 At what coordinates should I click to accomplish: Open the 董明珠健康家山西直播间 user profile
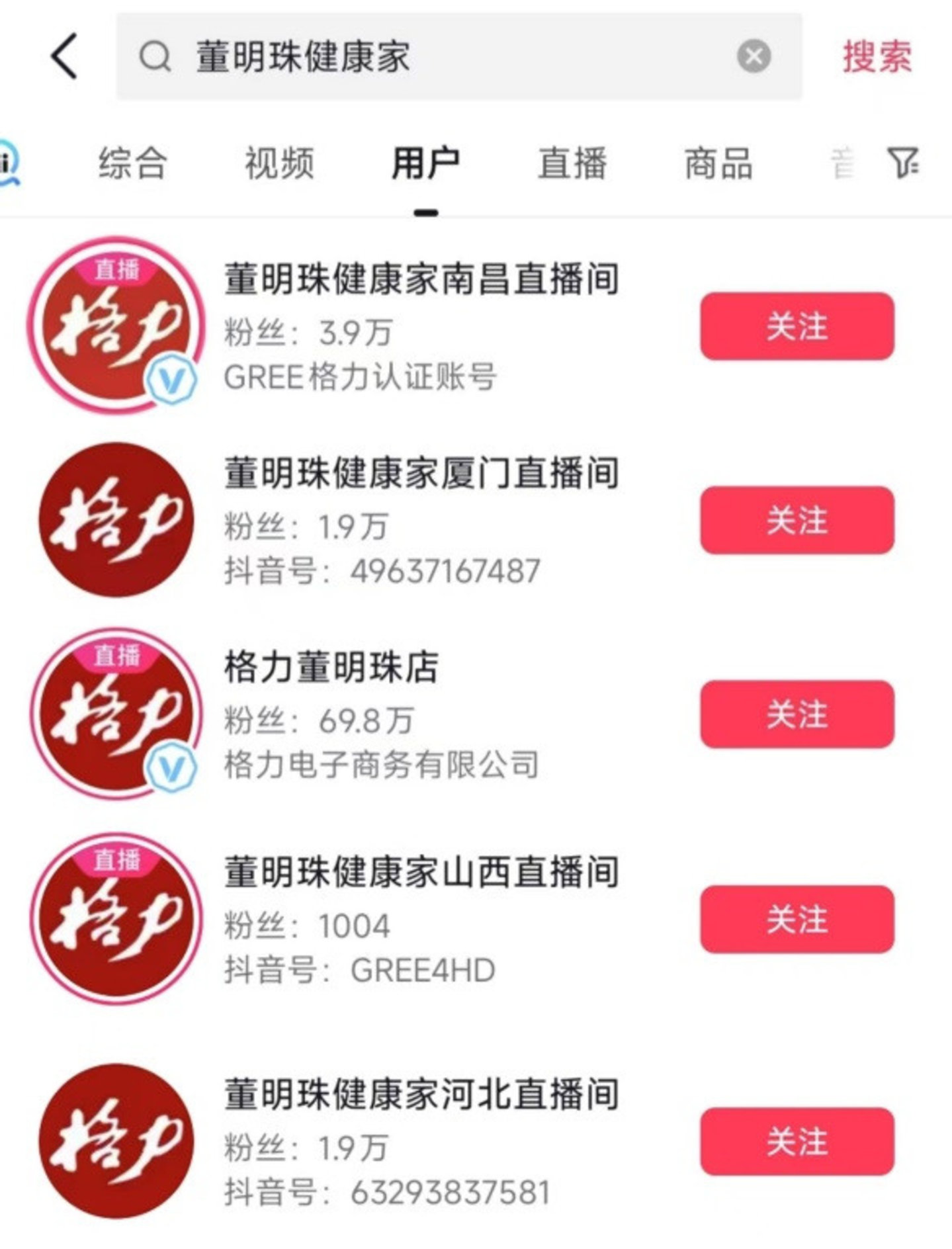pos(421,872)
